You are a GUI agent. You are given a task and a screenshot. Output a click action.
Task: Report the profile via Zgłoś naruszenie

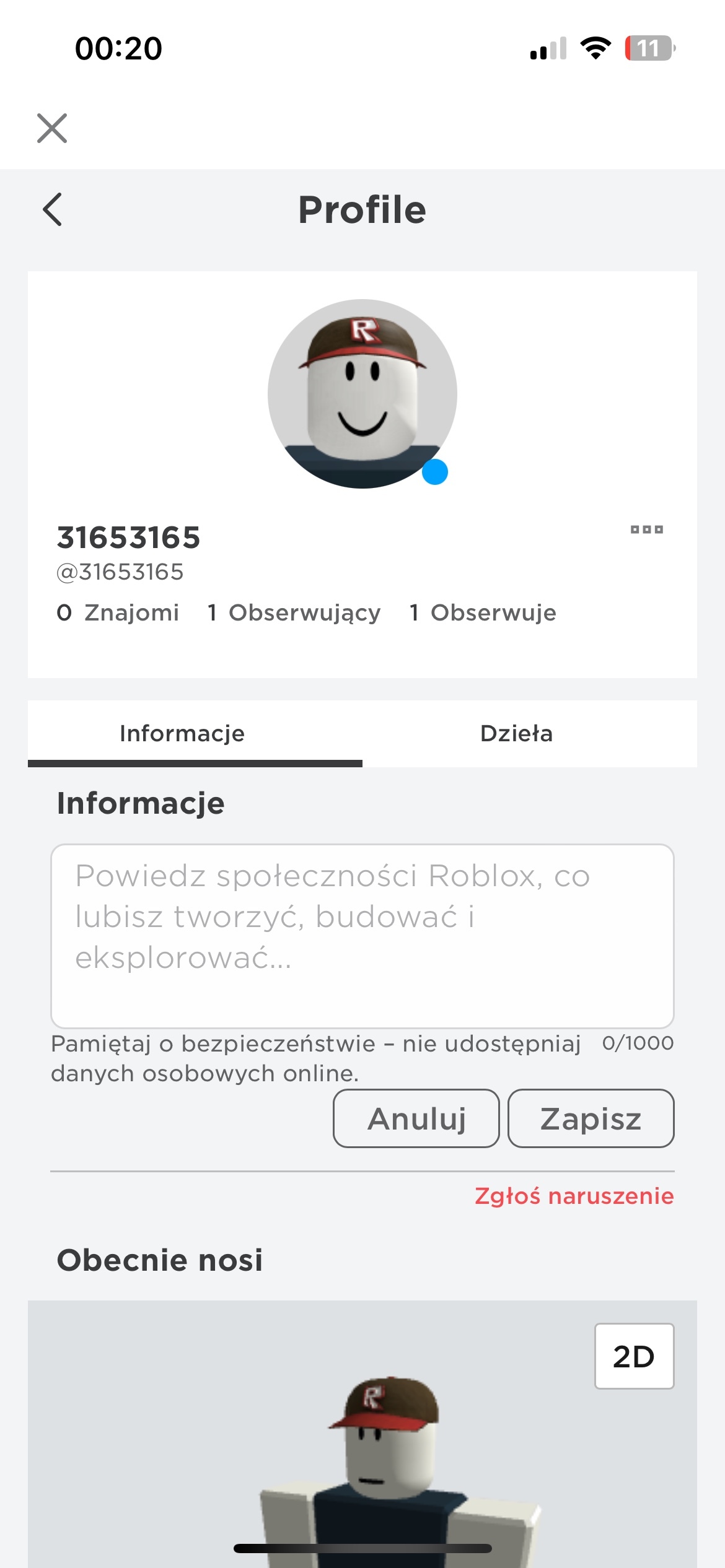(574, 1196)
